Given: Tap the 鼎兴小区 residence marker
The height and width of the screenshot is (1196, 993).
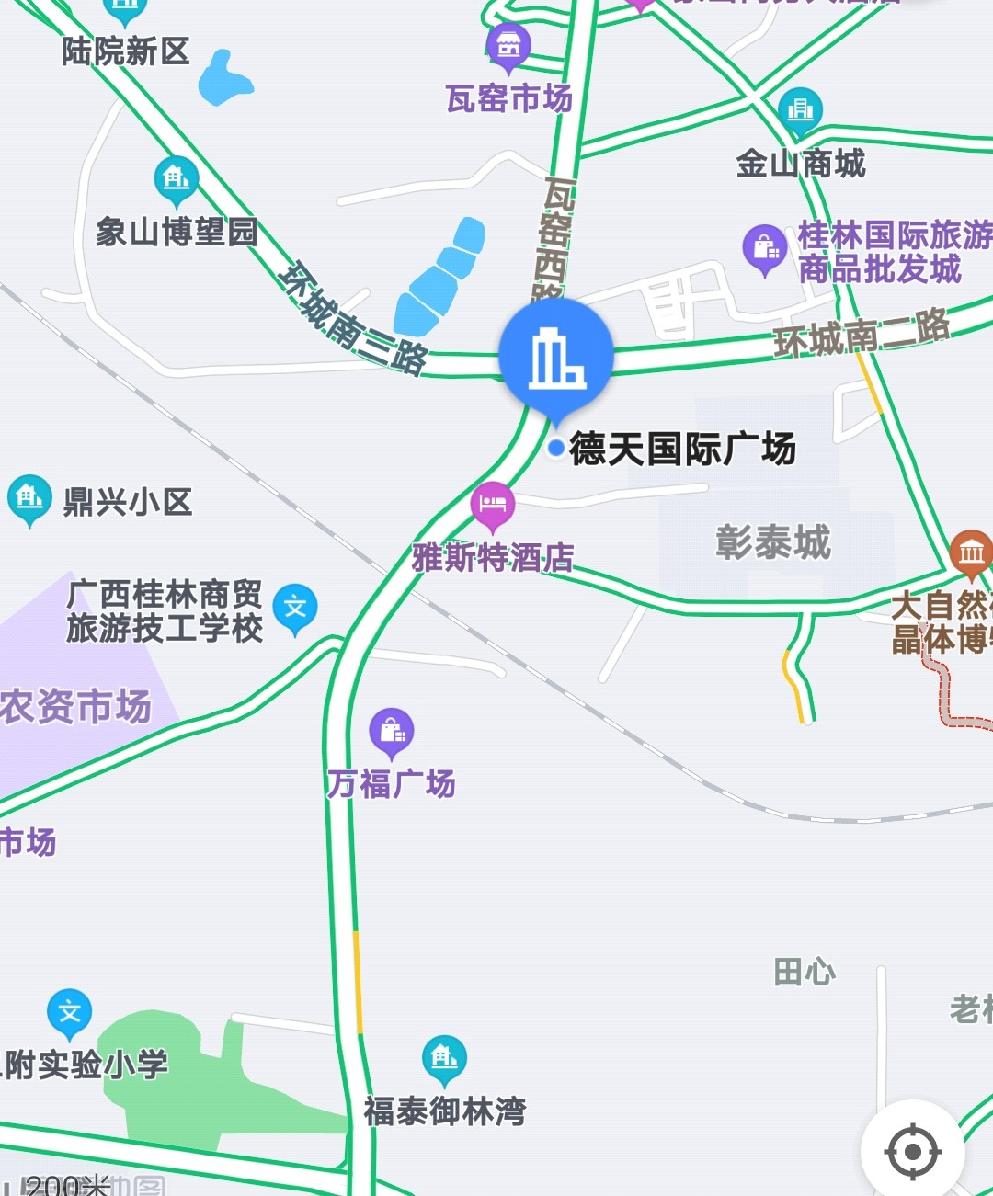Looking at the screenshot, I should pyautogui.click(x=29, y=498).
